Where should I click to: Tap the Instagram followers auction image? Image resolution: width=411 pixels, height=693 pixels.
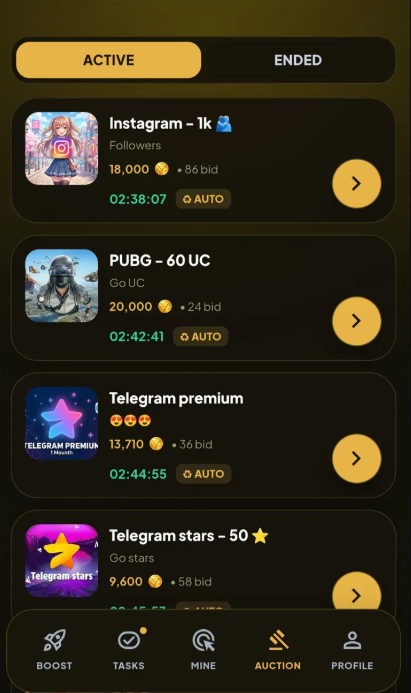click(61, 148)
